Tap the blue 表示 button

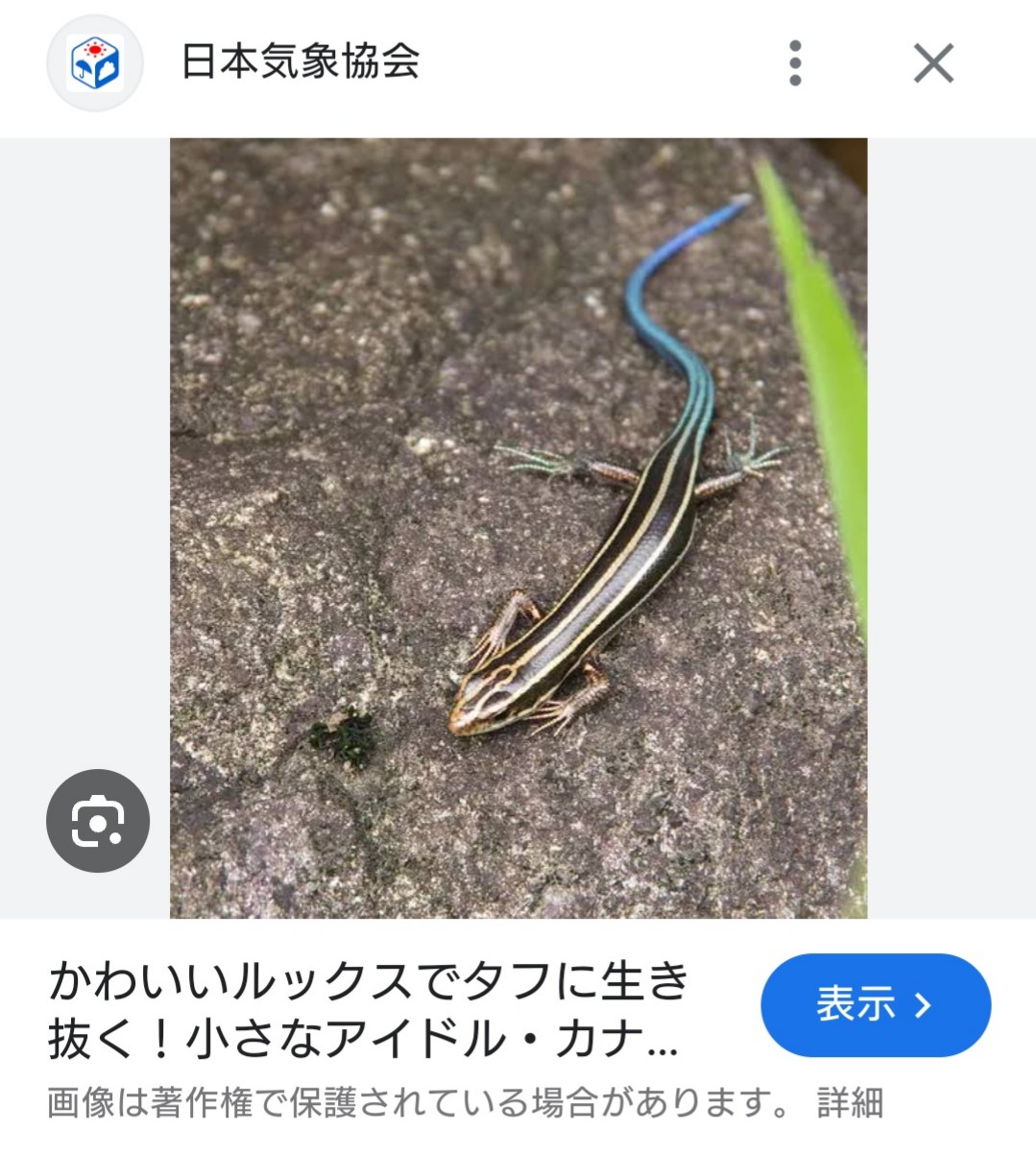tap(876, 1005)
